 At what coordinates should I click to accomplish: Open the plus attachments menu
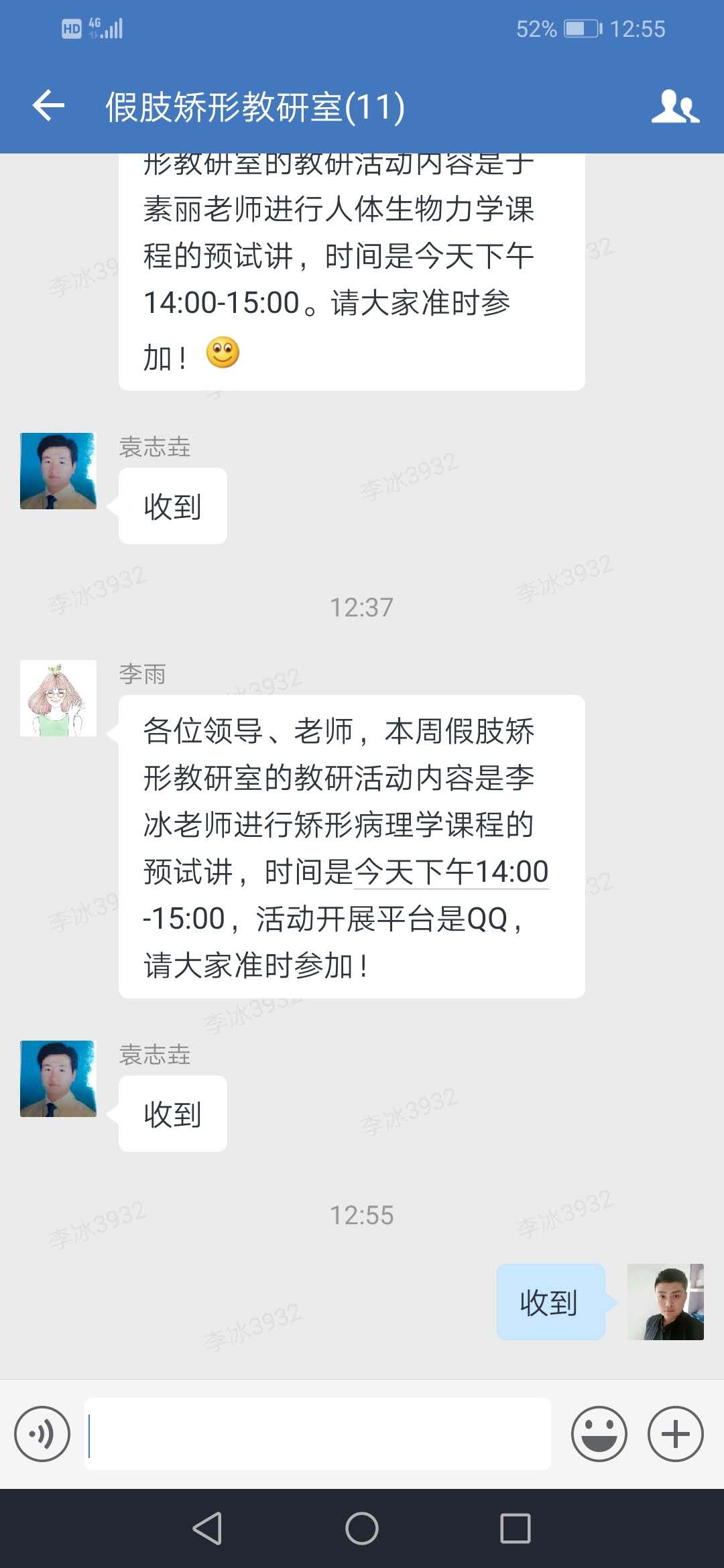675,1435
